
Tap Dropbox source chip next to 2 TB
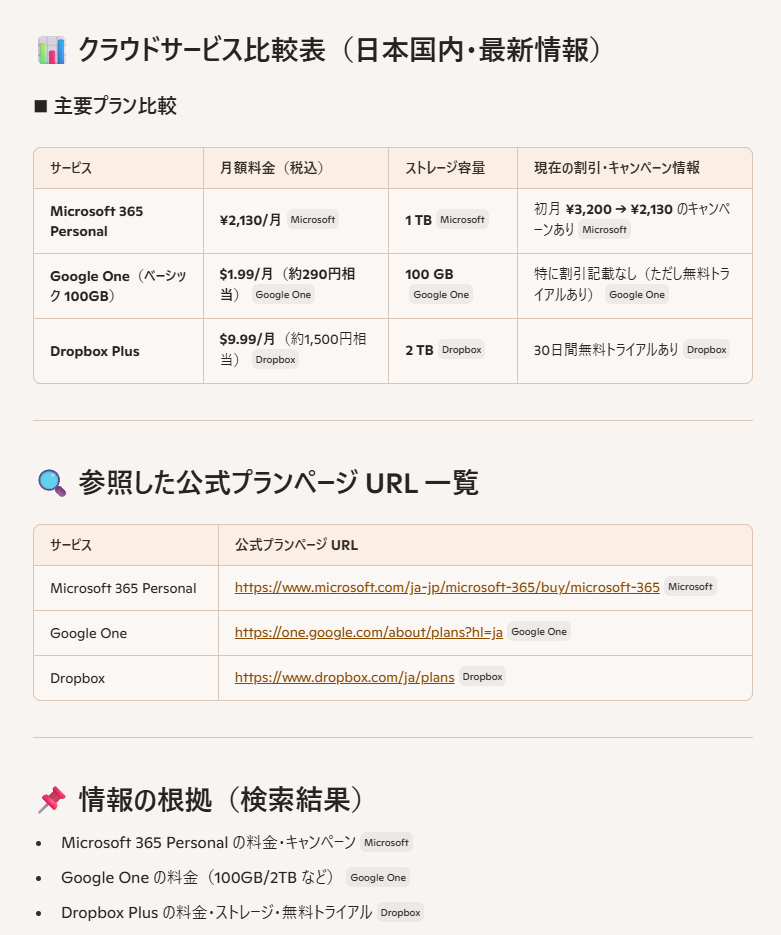[461, 349]
